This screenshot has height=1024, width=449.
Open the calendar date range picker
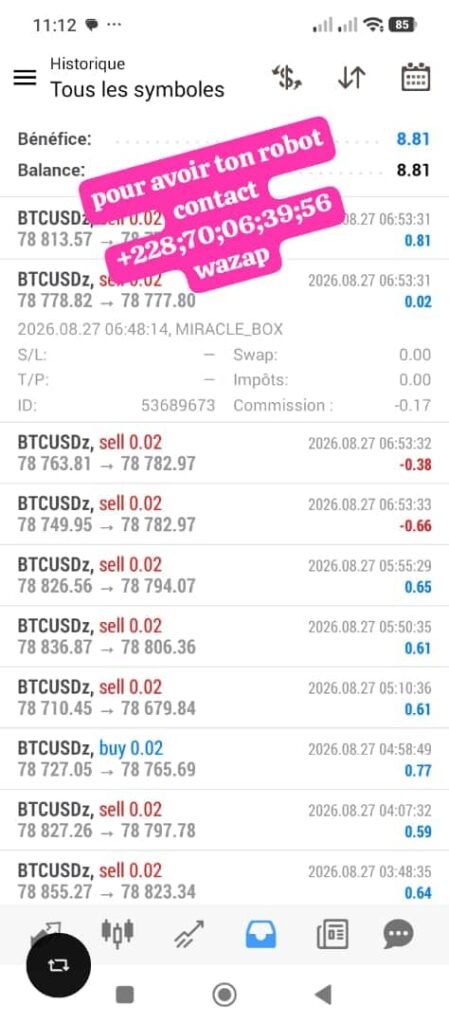415,77
